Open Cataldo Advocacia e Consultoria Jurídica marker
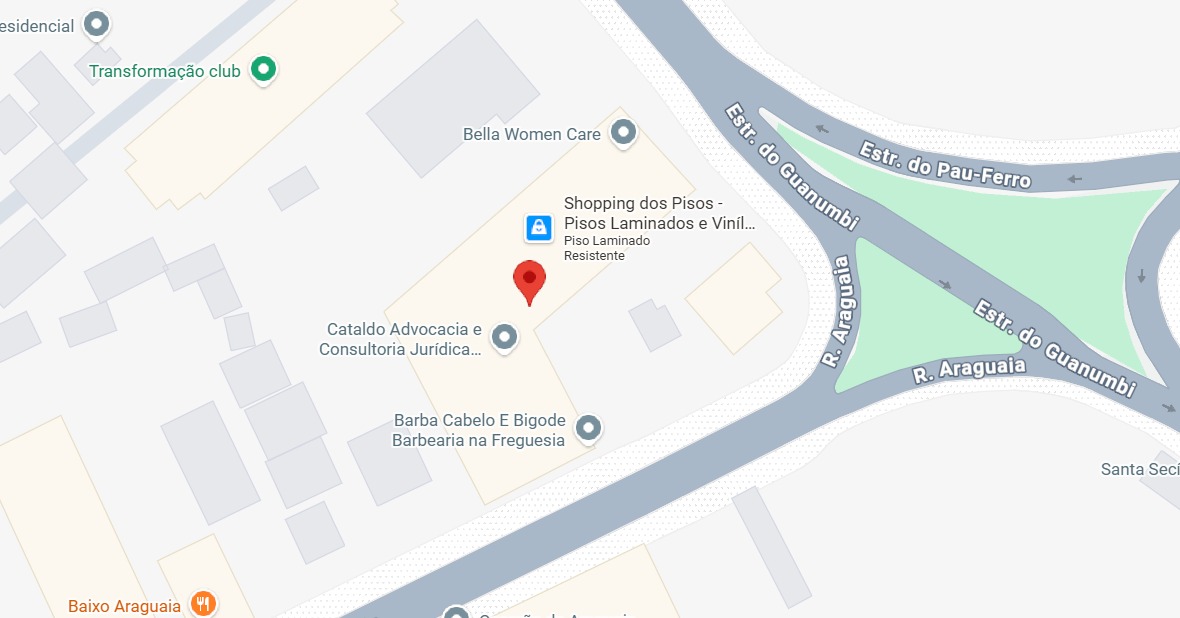The width and height of the screenshot is (1180, 618). pos(505,337)
